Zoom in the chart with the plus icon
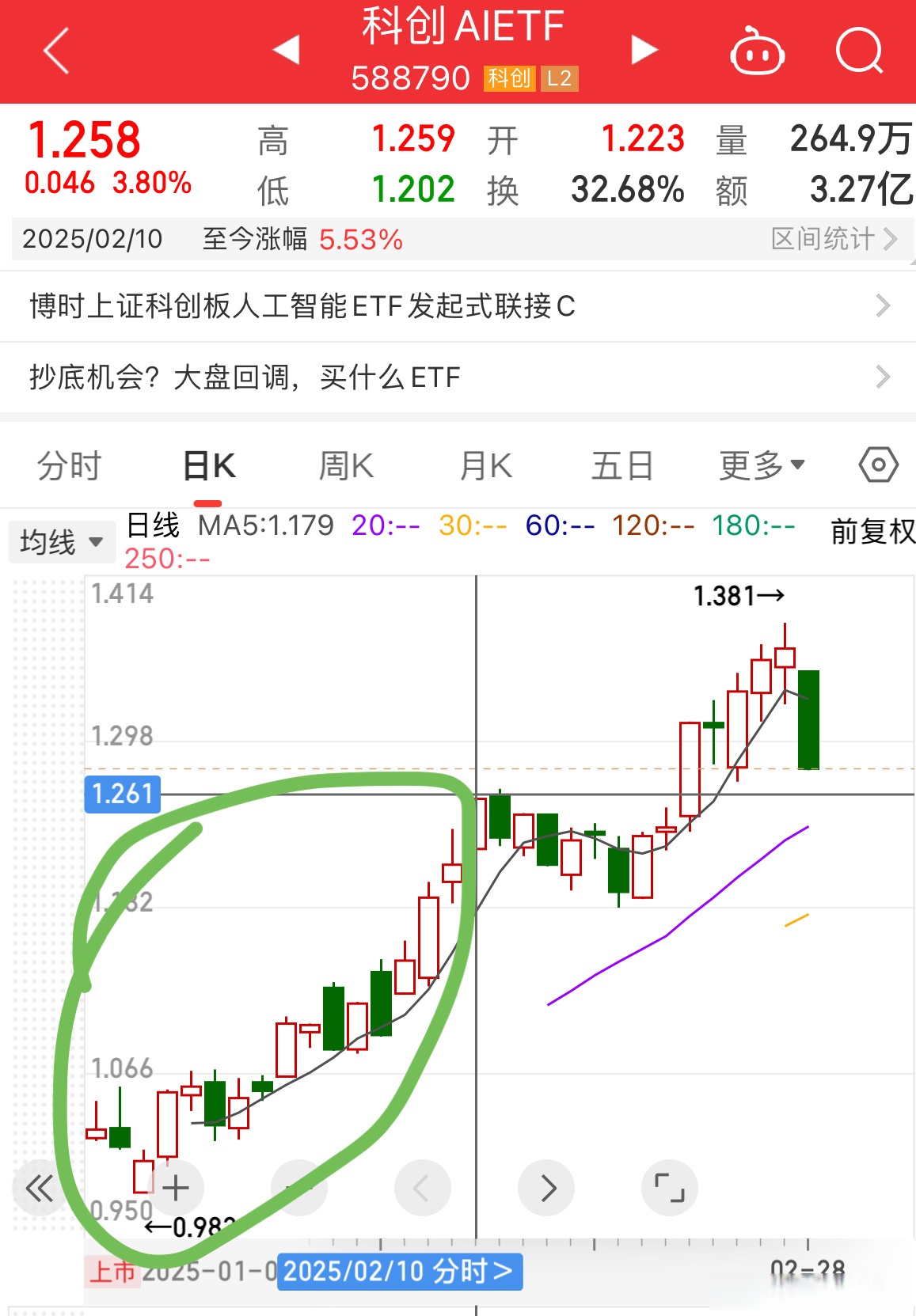 click(176, 1187)
